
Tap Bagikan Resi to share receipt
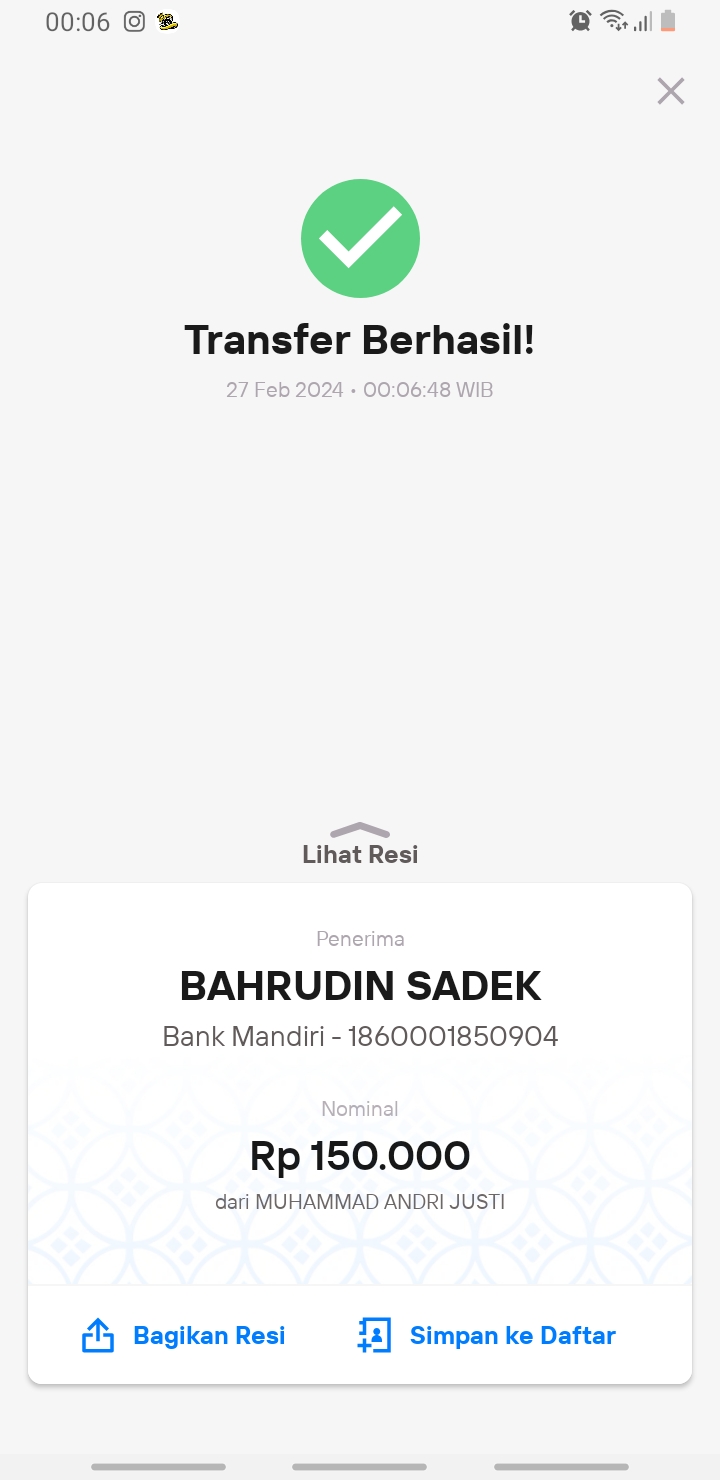tap(183, 1335)
